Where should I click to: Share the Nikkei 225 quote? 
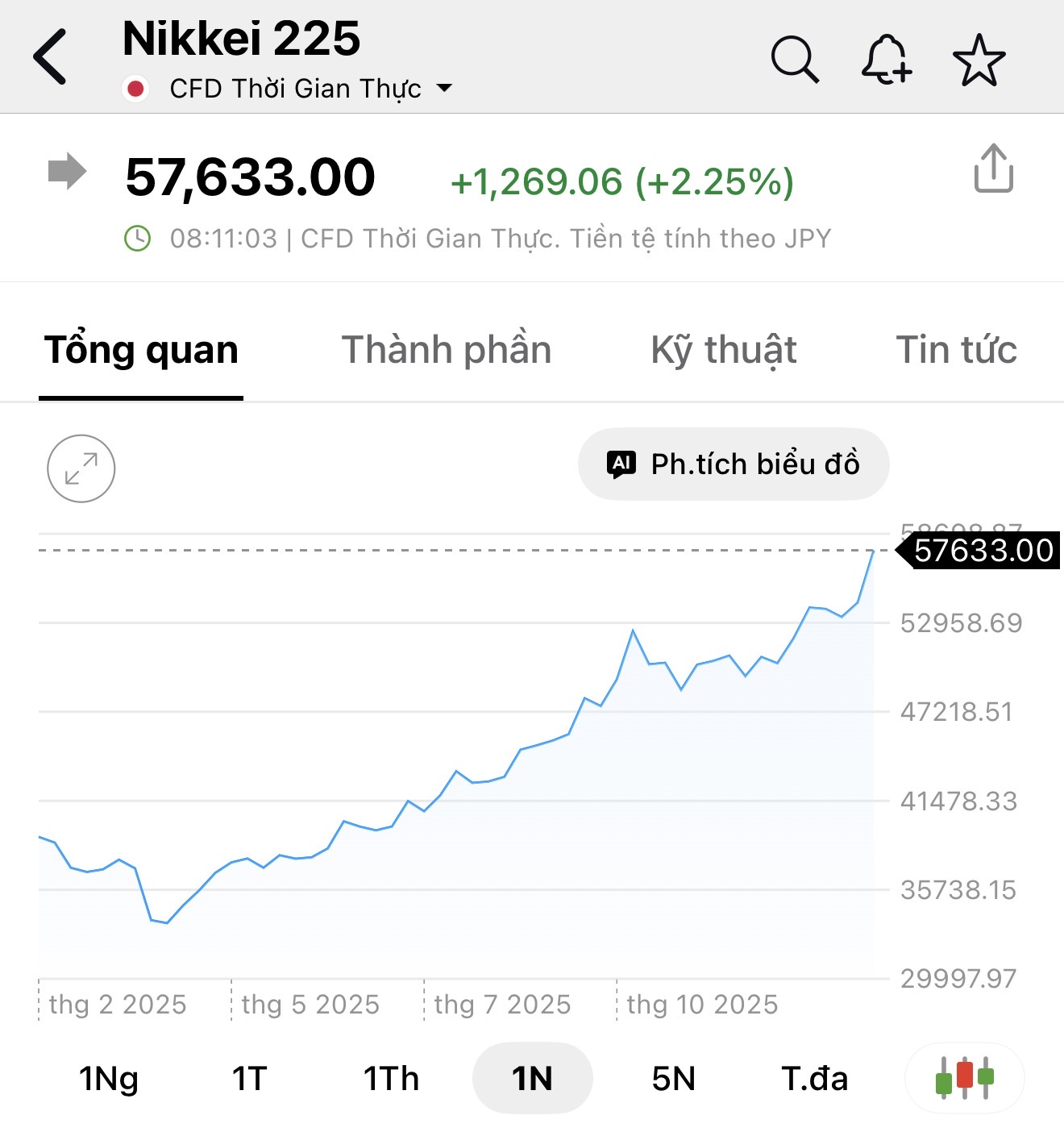tap(993, 169)
